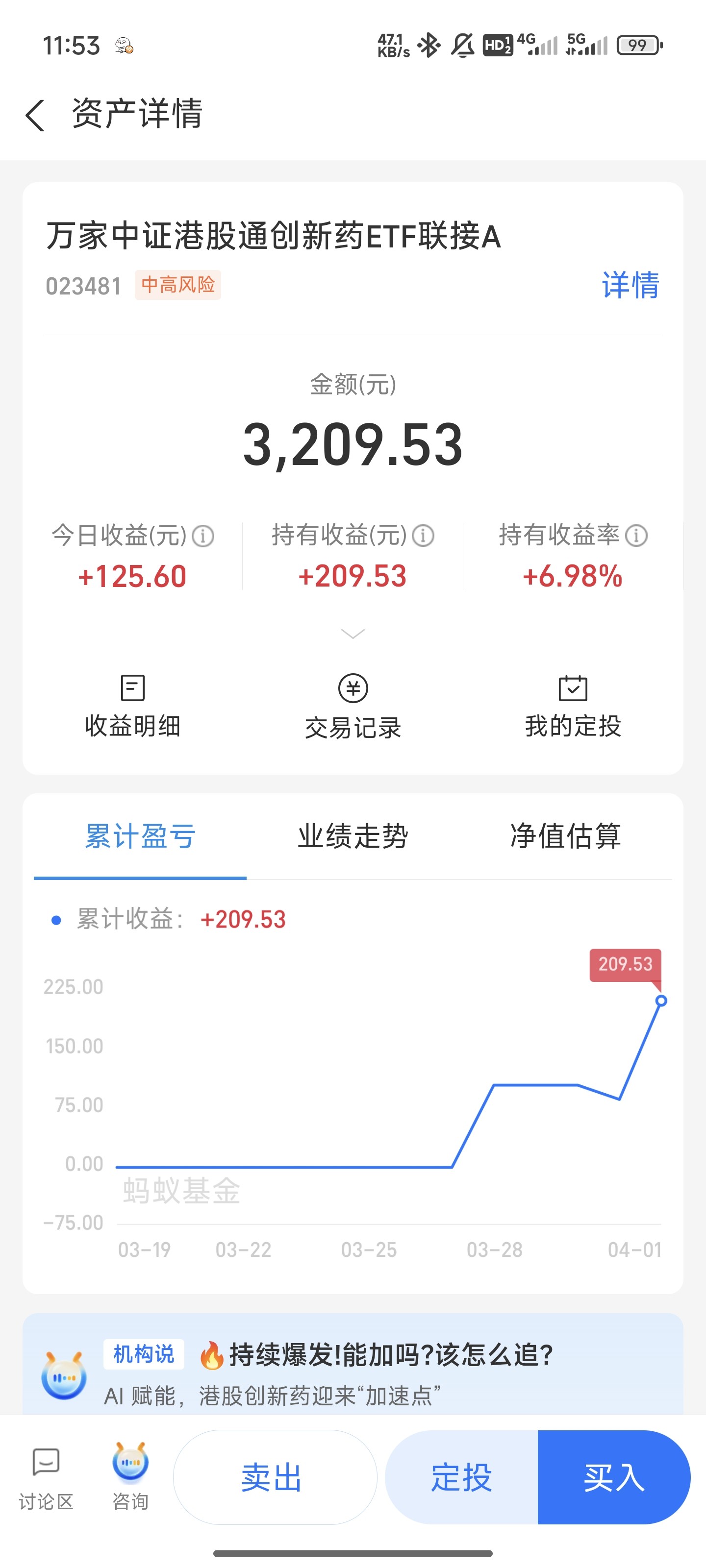Switch to 业绩走势 tab
This screenshot has height=1568, width=706.
pyautogui.click(x=353, y=836)
